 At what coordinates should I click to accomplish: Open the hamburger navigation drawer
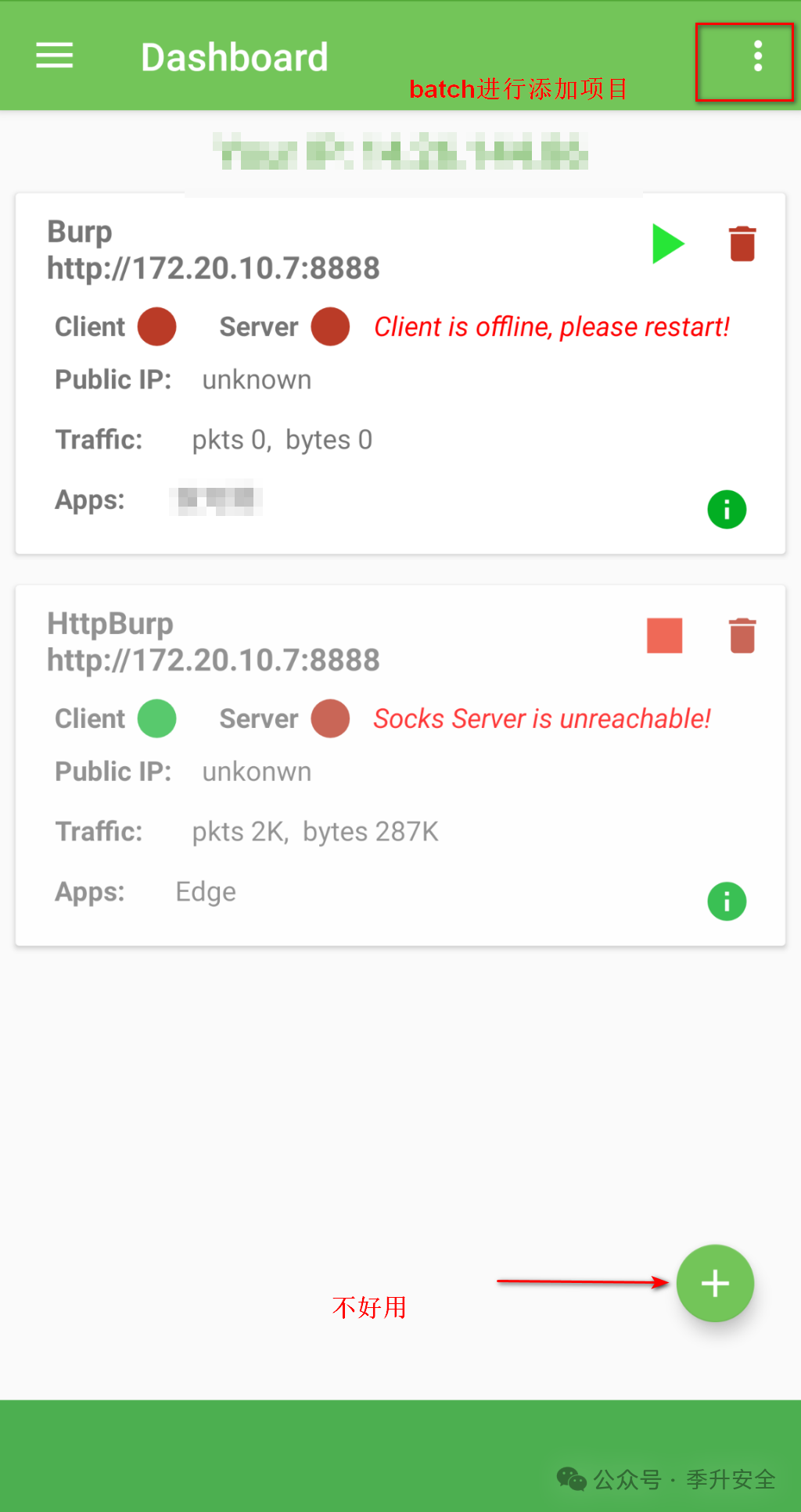[55, 56]
